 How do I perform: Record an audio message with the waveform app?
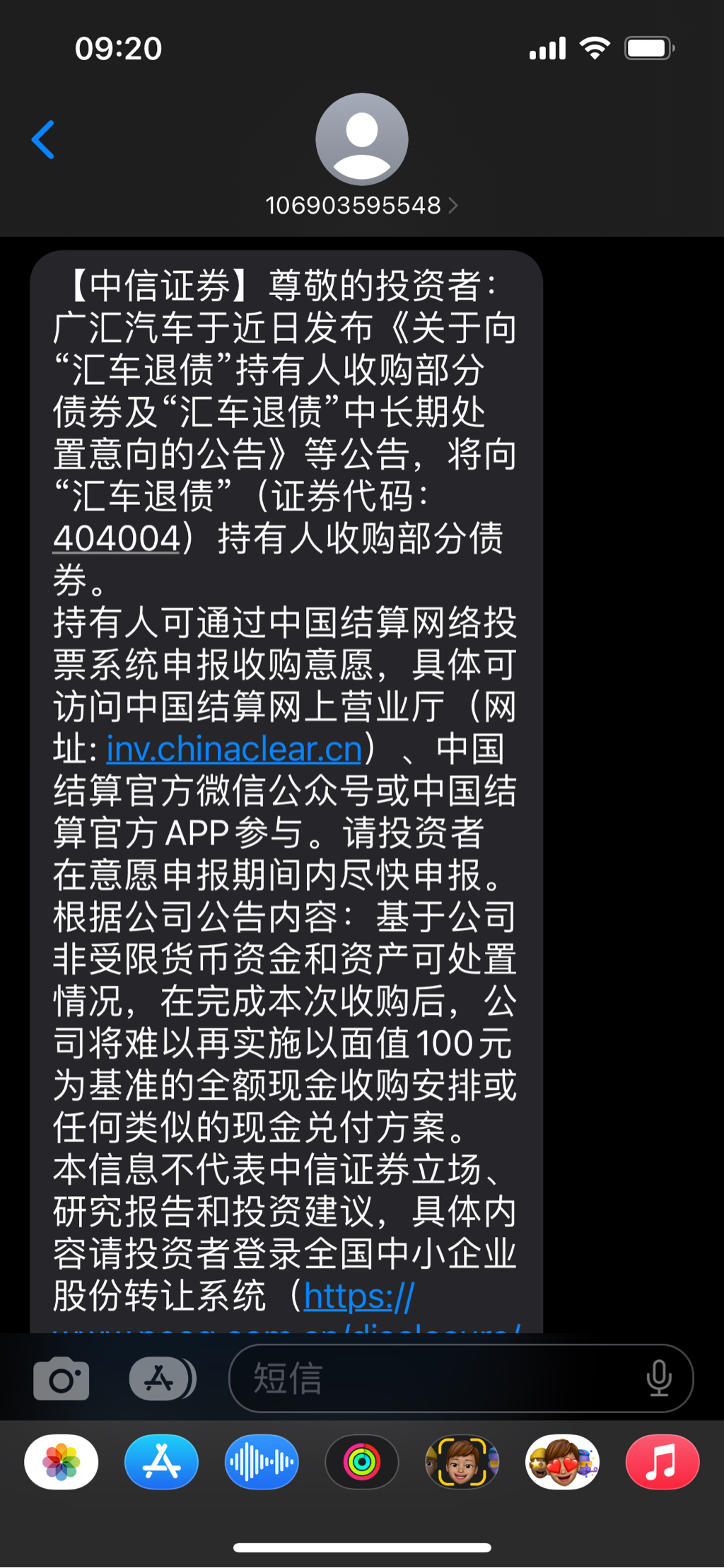coord(262,1462)
